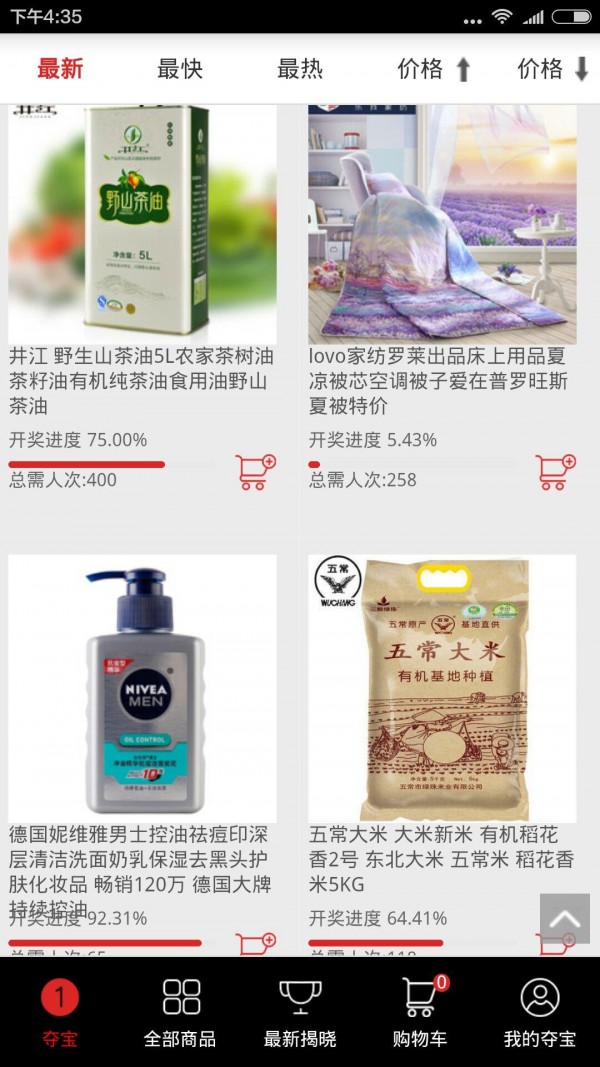This screenshot has height=1067, width=600.
Task: Open the 全部商品 tab
Action: (180, 1012)
